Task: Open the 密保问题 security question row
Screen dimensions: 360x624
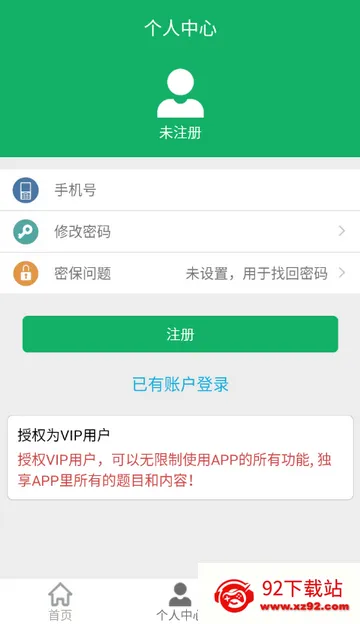Action: click(180, 273)
